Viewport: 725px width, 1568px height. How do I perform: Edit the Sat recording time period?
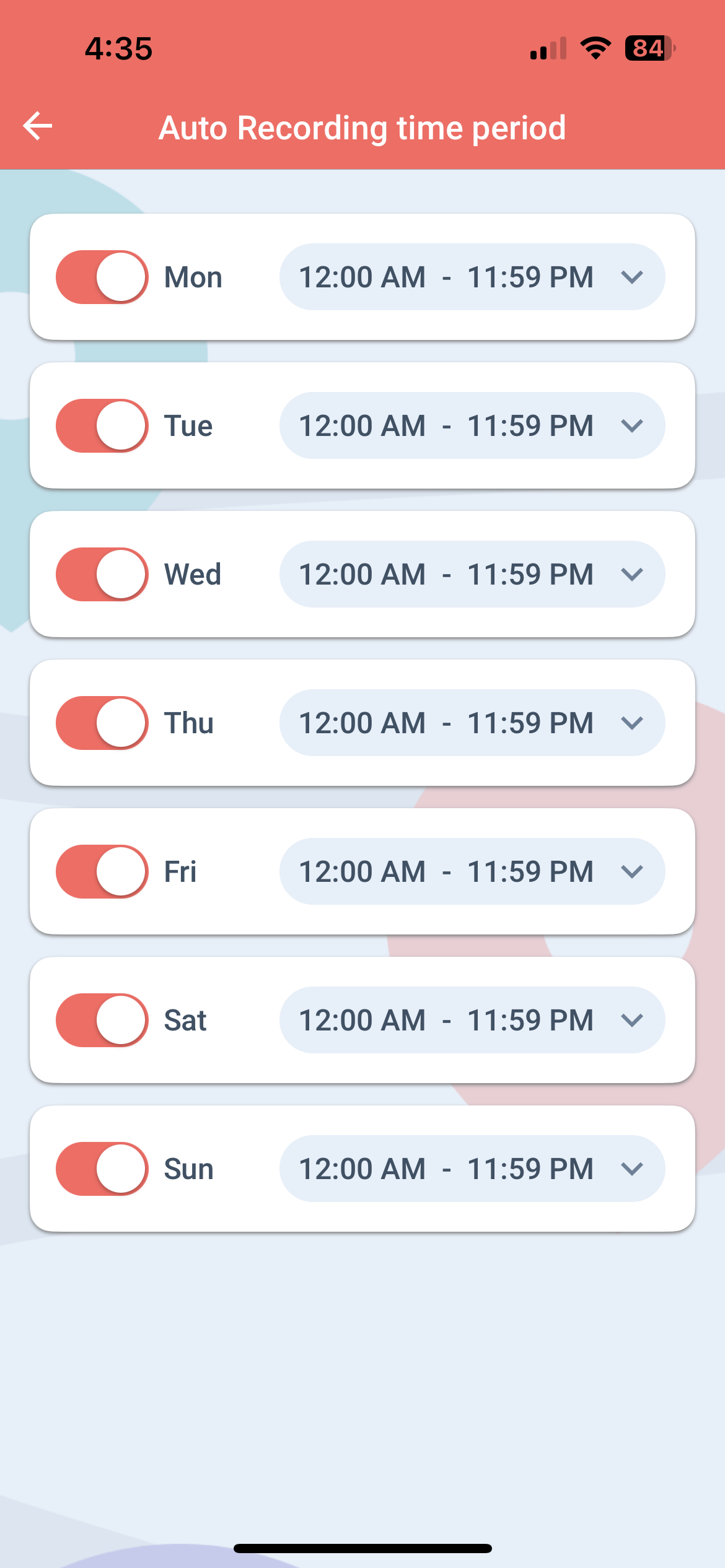tap(472, 1020)
